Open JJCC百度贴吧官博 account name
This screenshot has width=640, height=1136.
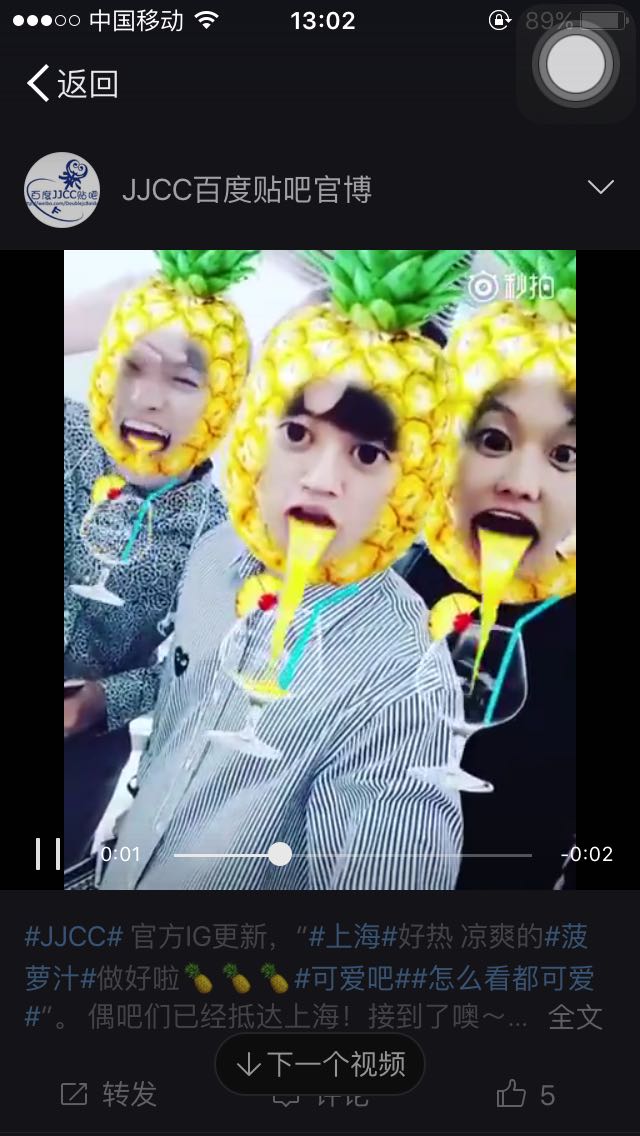tap(247, 190)
